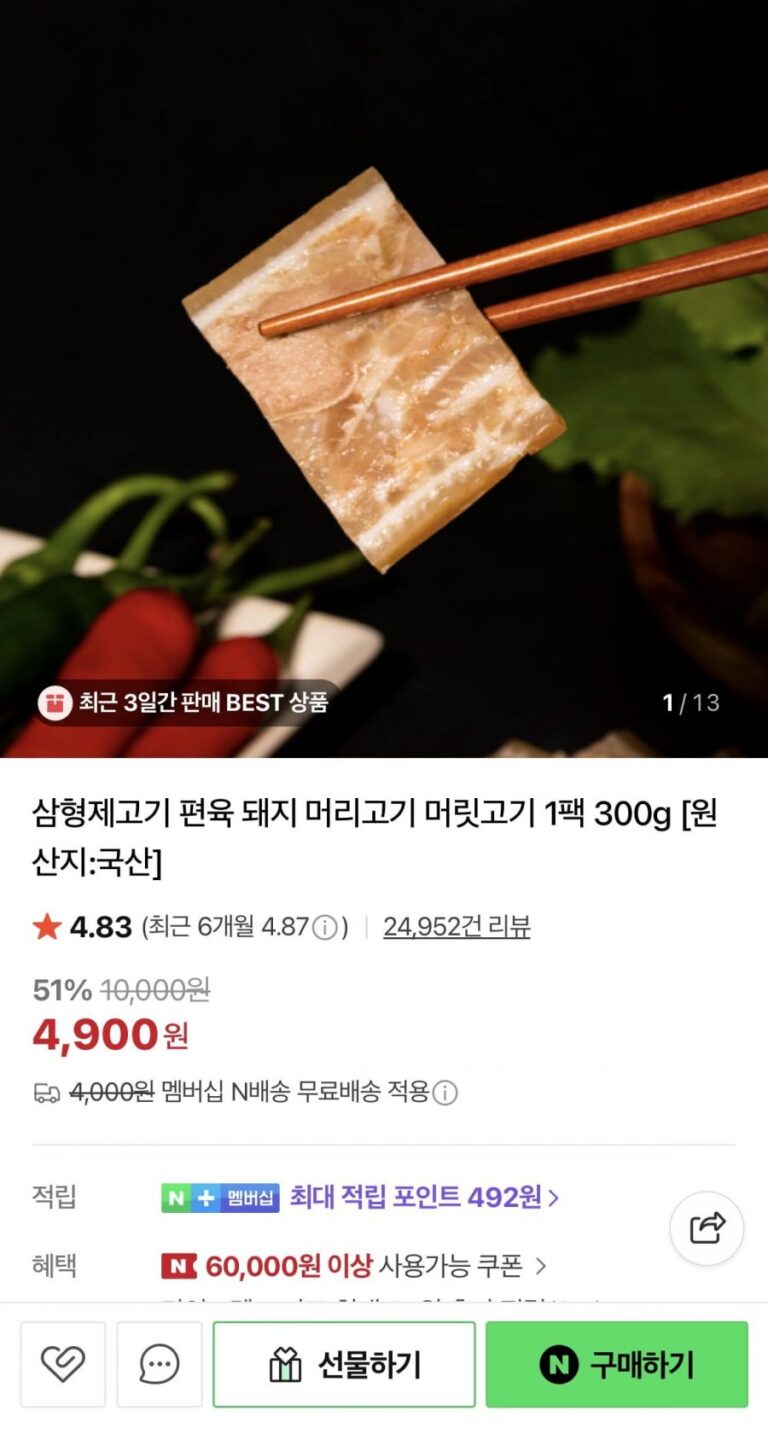Image resolution: width=768 pixels, height=1440 pixels.
Task: Tap the 구매하기 buy button
Action: coord(617,1364)
